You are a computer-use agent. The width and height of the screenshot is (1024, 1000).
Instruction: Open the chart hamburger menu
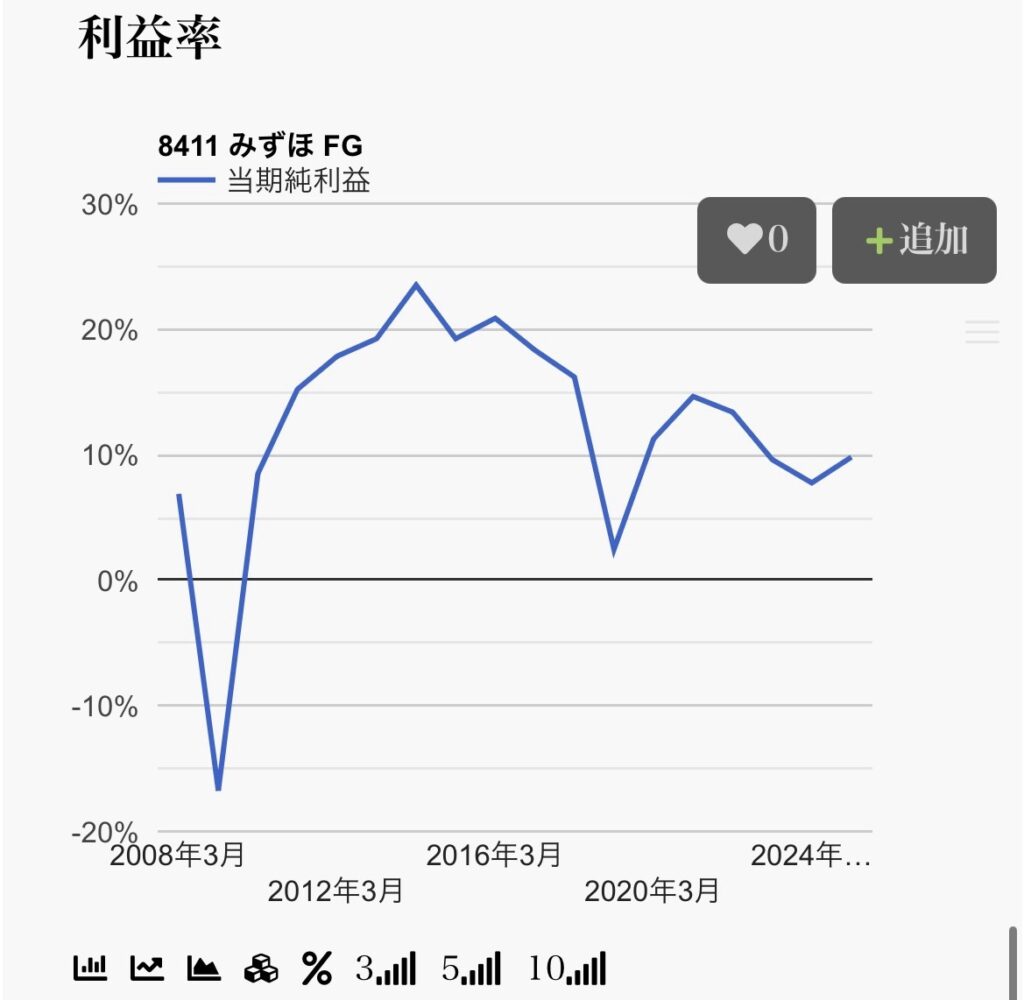coord(982,331)
